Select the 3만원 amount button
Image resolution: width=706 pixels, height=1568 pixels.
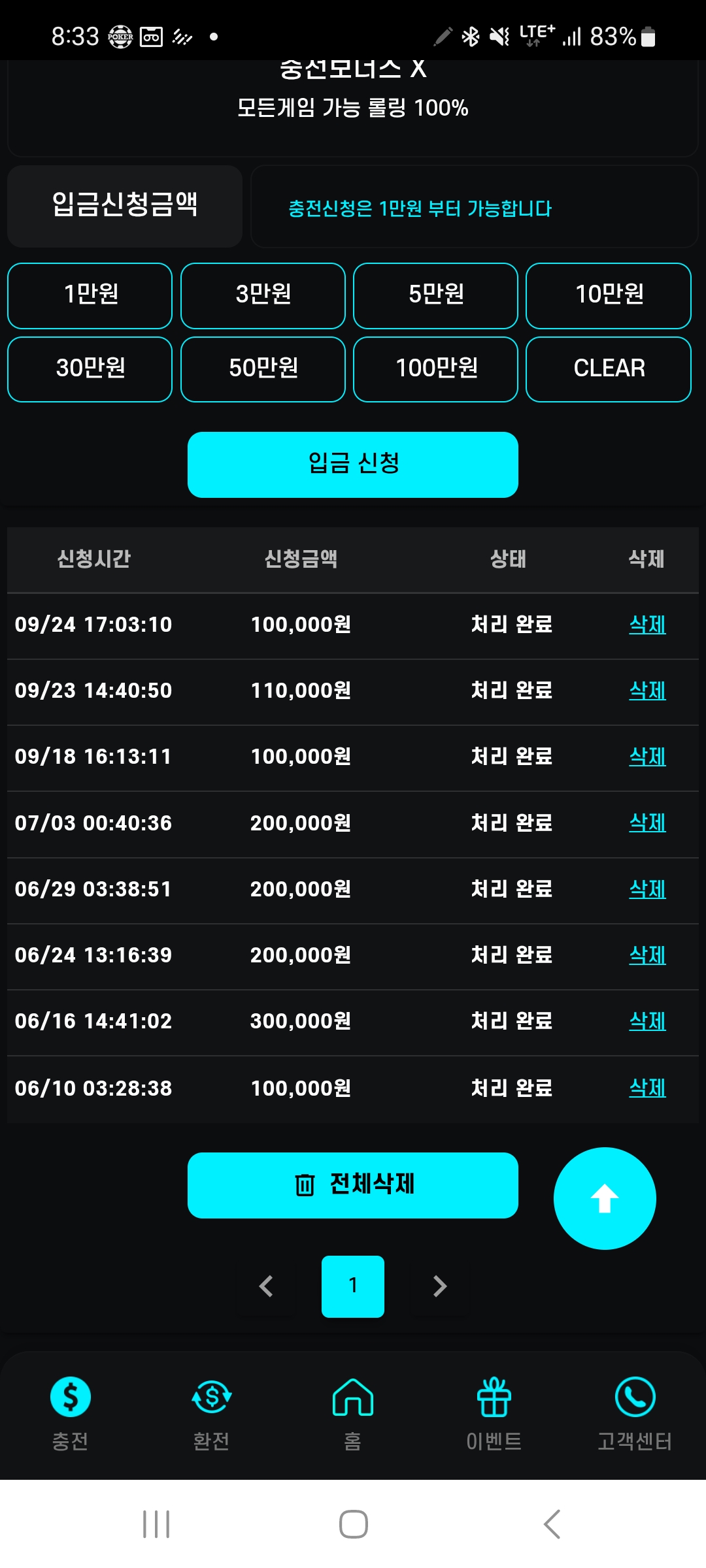click(x=263, y=295)
